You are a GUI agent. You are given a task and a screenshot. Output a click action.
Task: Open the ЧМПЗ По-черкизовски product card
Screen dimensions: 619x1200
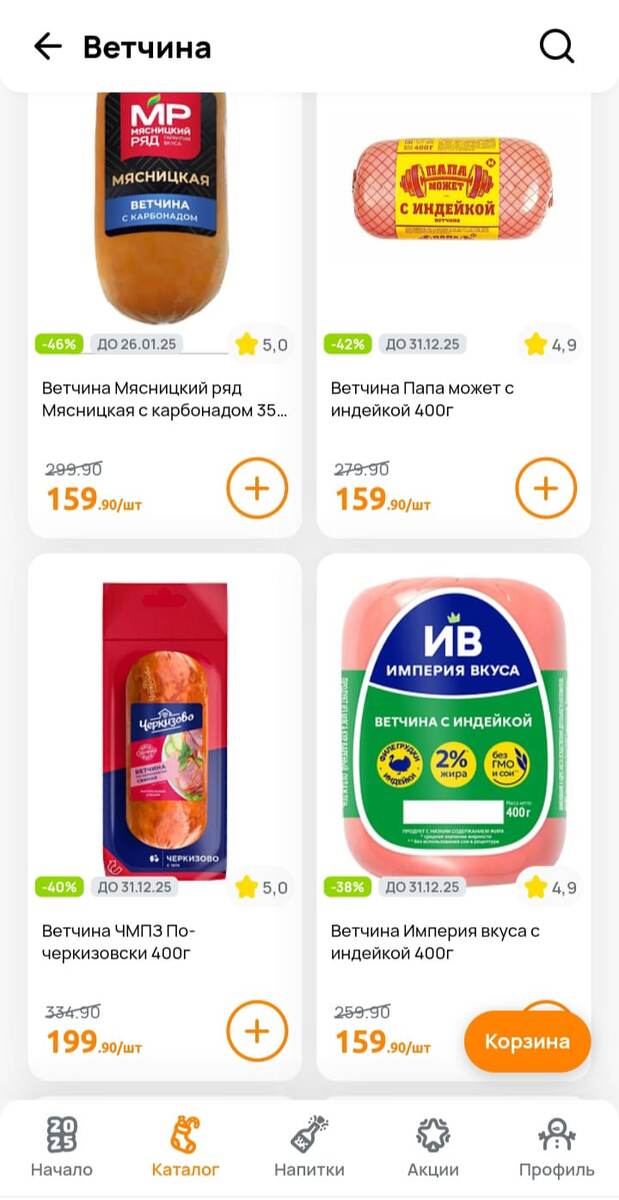164,730
